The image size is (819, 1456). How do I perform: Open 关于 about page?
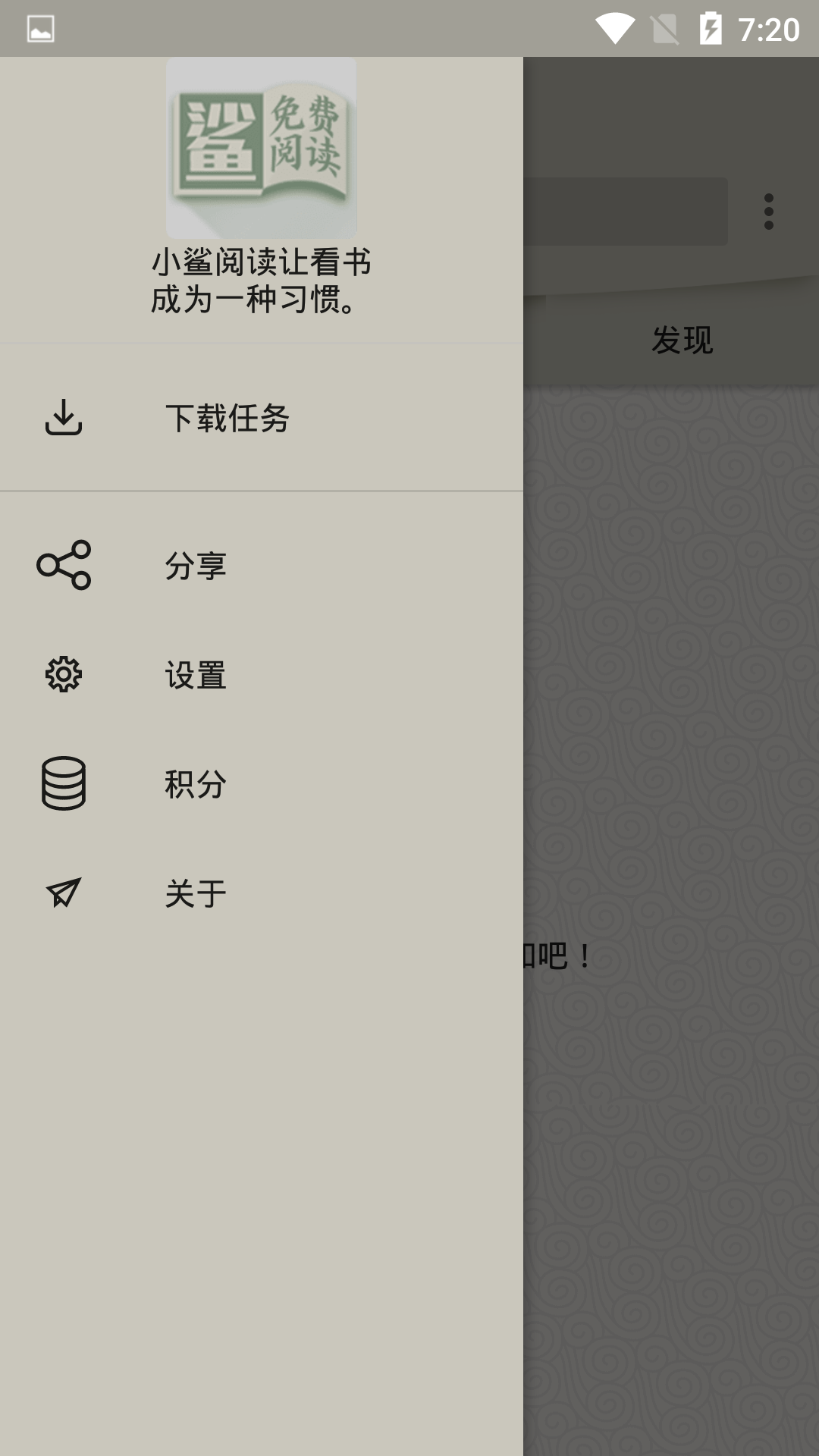point(196,893)
